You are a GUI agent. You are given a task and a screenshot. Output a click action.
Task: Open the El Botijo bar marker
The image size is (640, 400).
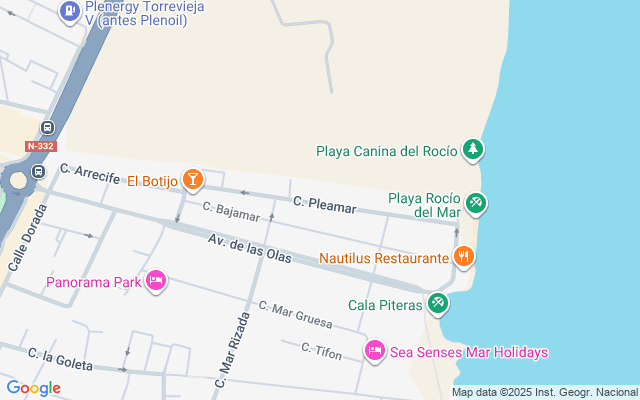192,179
